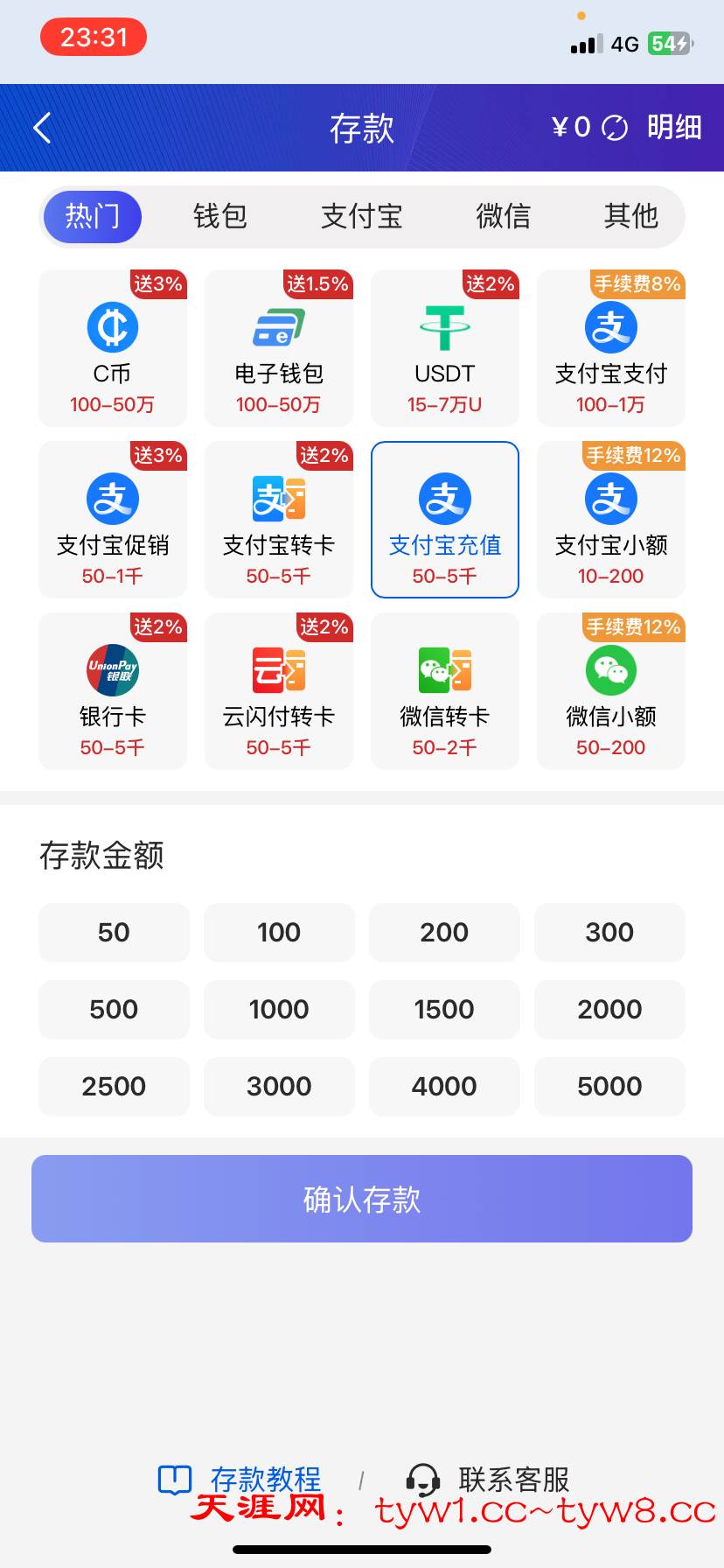The image size is (724, 1568).
Task: Select C币 deposit method
Action: coord(113,348)
